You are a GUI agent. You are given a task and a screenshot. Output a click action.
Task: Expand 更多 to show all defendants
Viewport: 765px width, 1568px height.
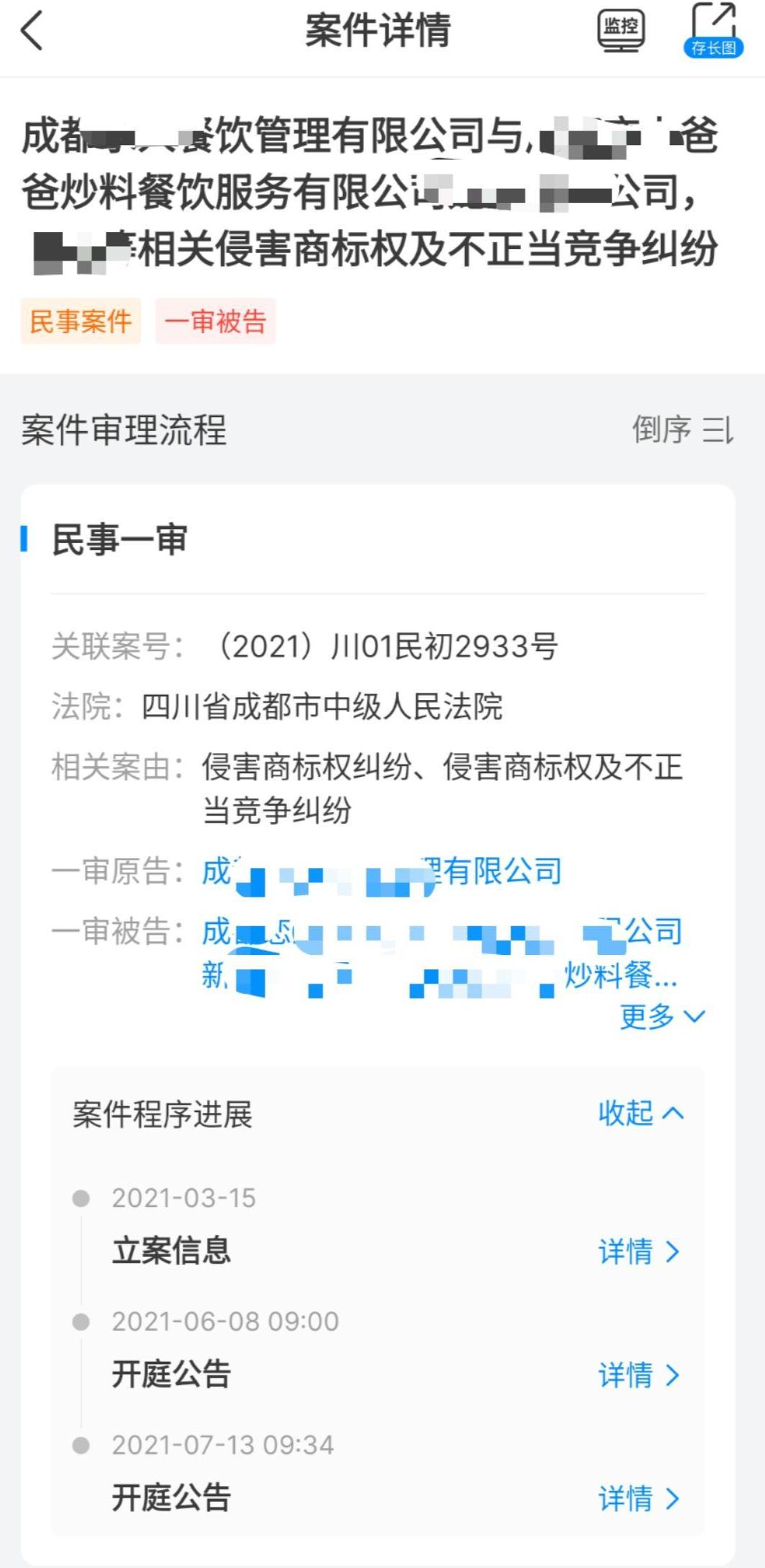coord(662,1017)
